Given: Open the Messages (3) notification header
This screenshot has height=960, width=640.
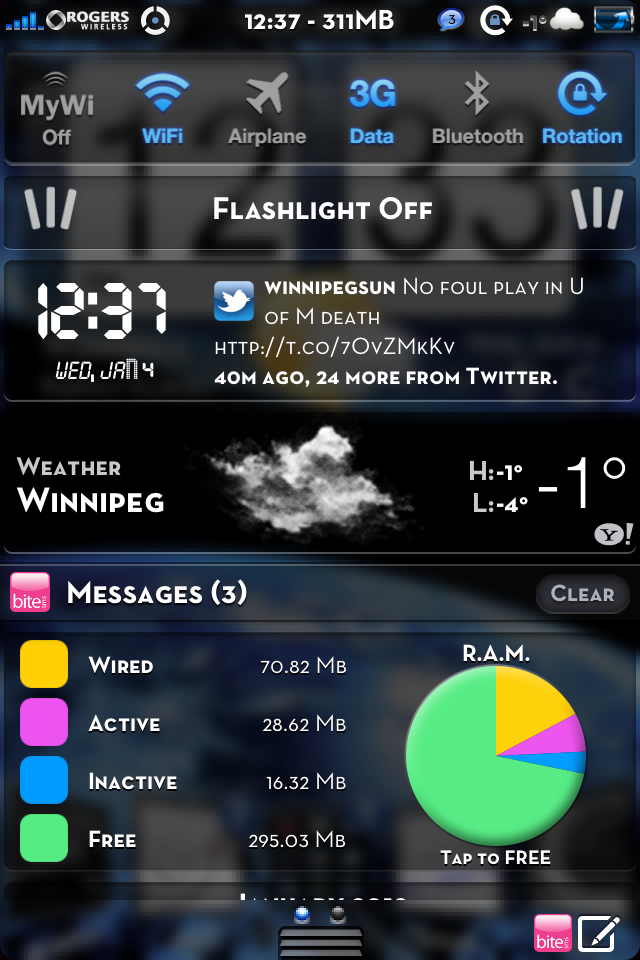Looking at the screenshot, I should coord(157,593).
